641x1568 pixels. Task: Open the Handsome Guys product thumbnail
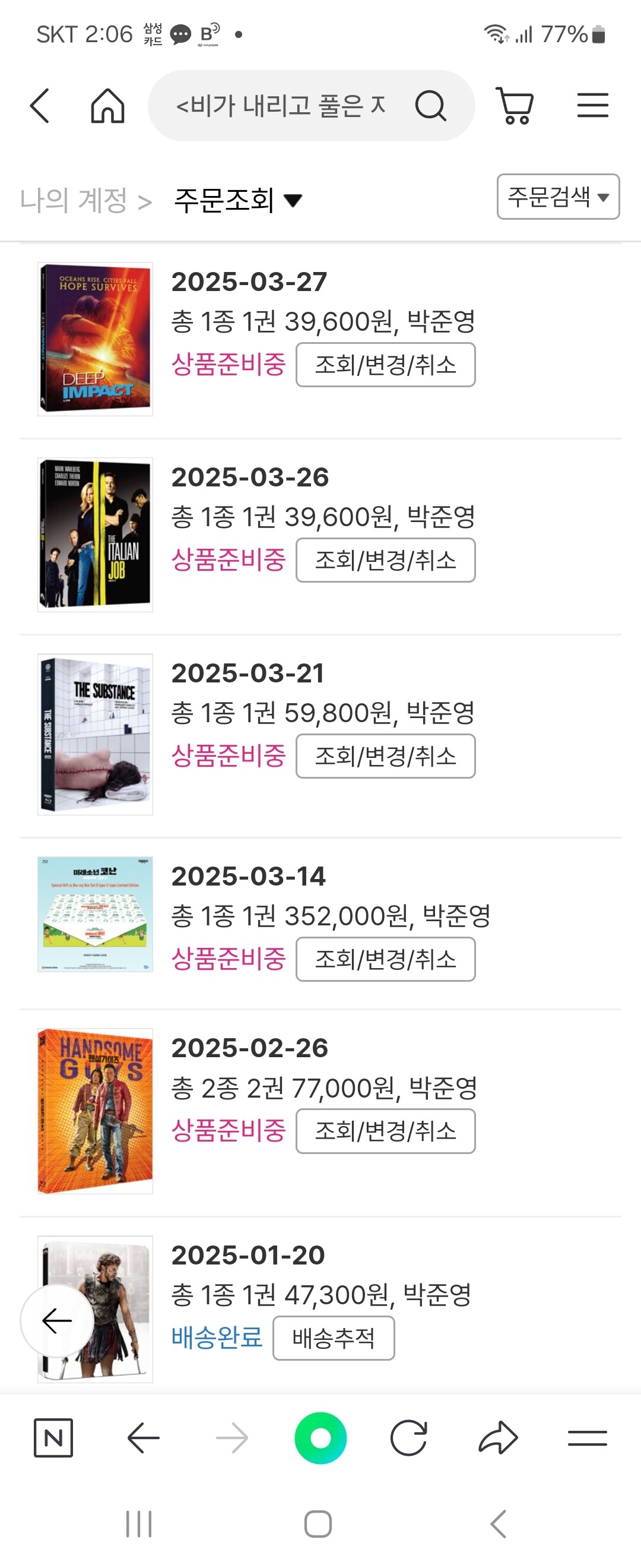(x=95, y=1111)
